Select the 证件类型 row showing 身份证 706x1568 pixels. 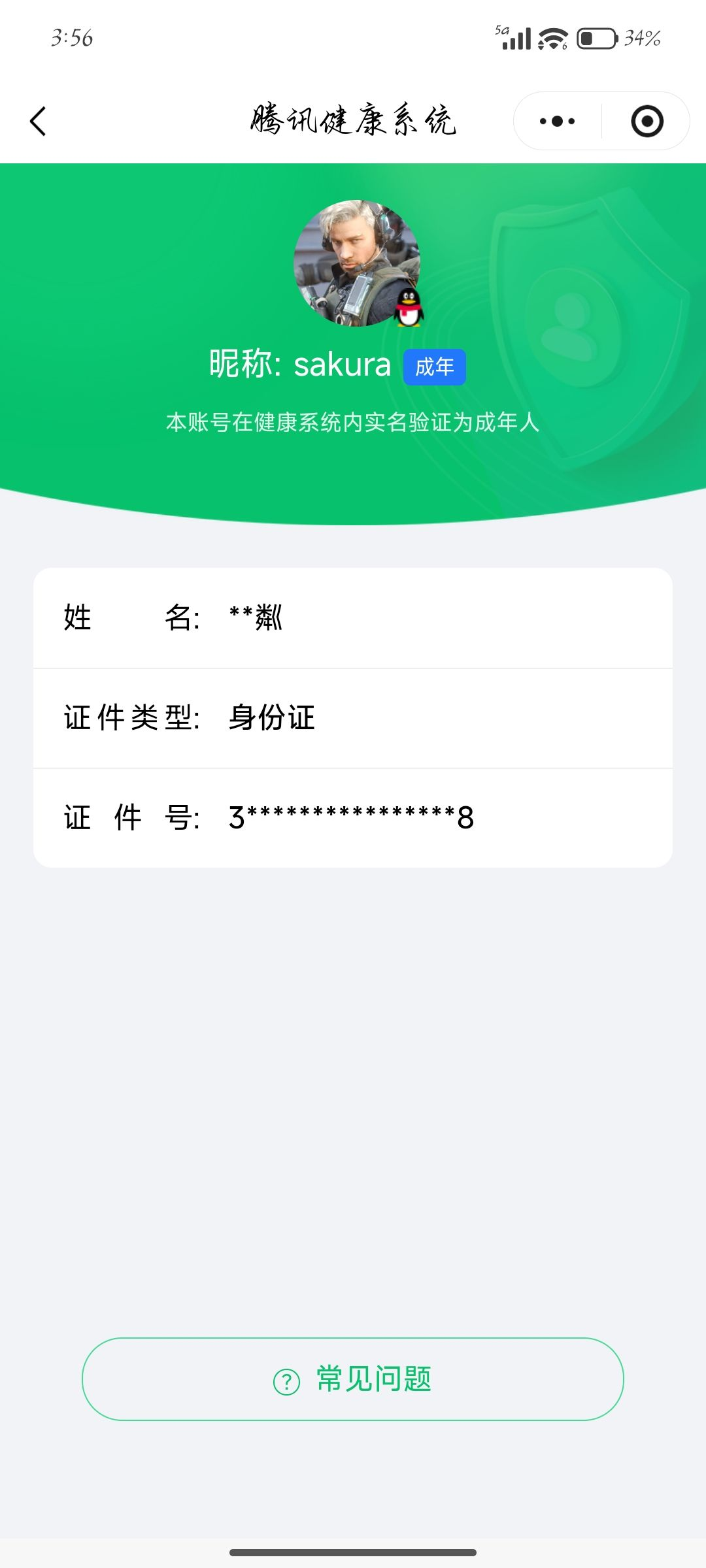click(353, 718)
